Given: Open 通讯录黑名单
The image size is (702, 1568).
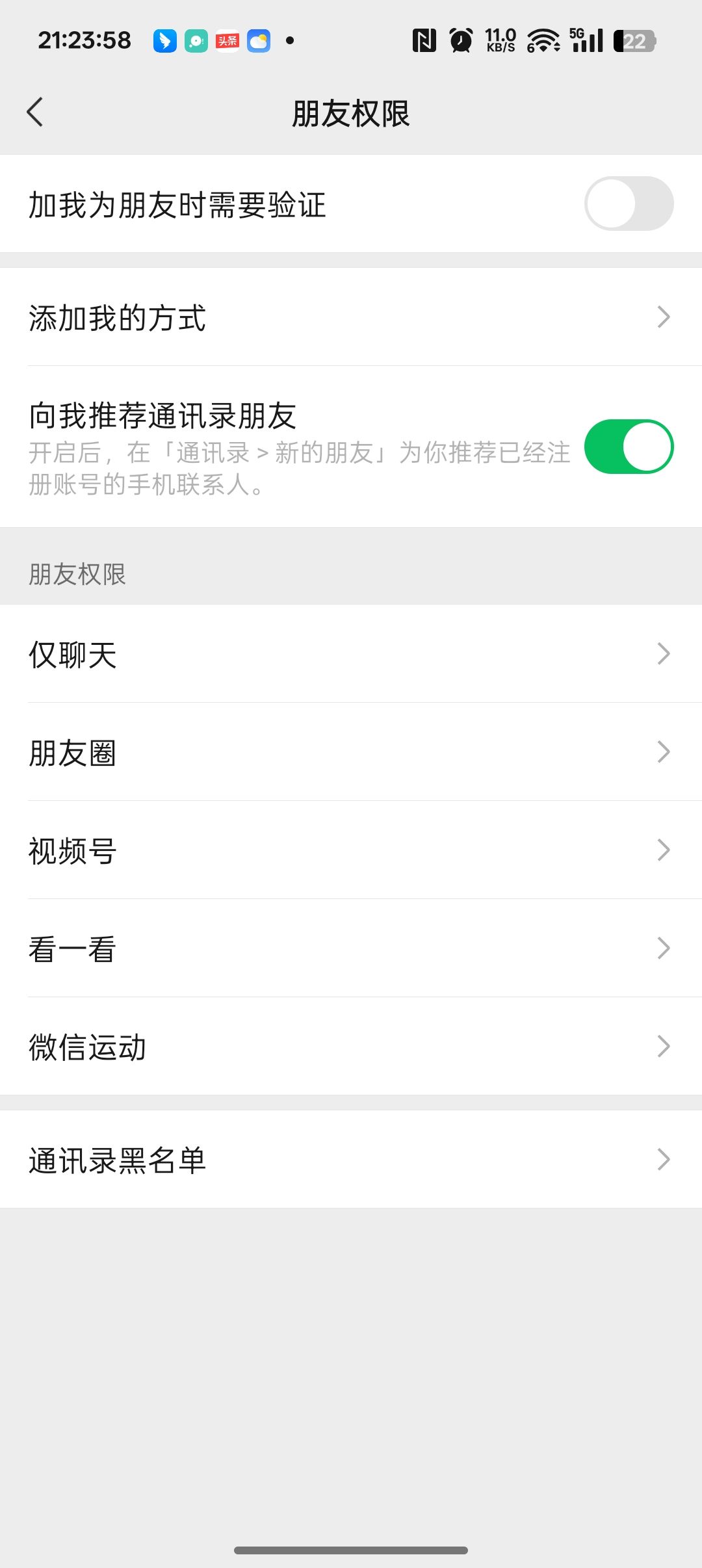Looking at the screenshot, I should (x=351, y=1160).
